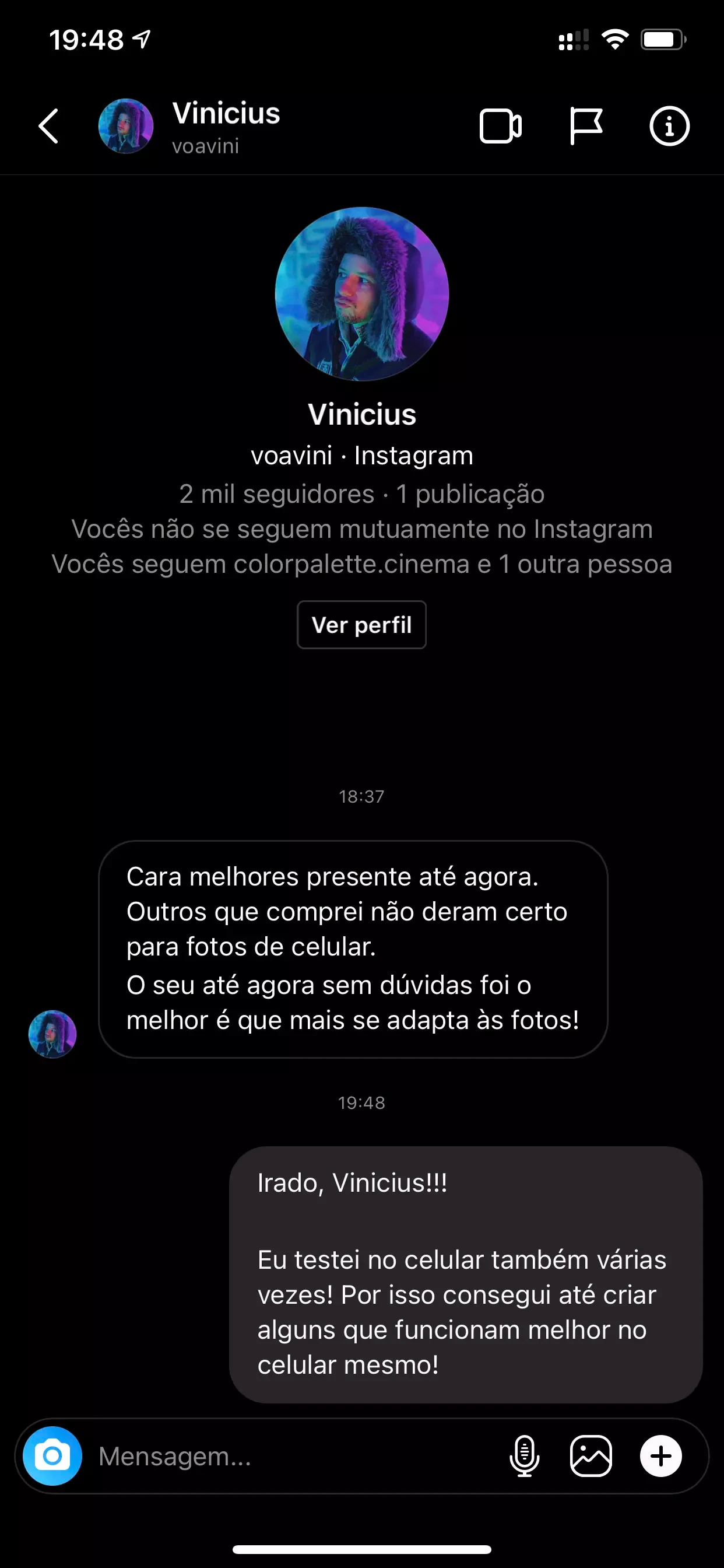
Task: Open the photo gallery picker
Action: (x=591, y=1456)
